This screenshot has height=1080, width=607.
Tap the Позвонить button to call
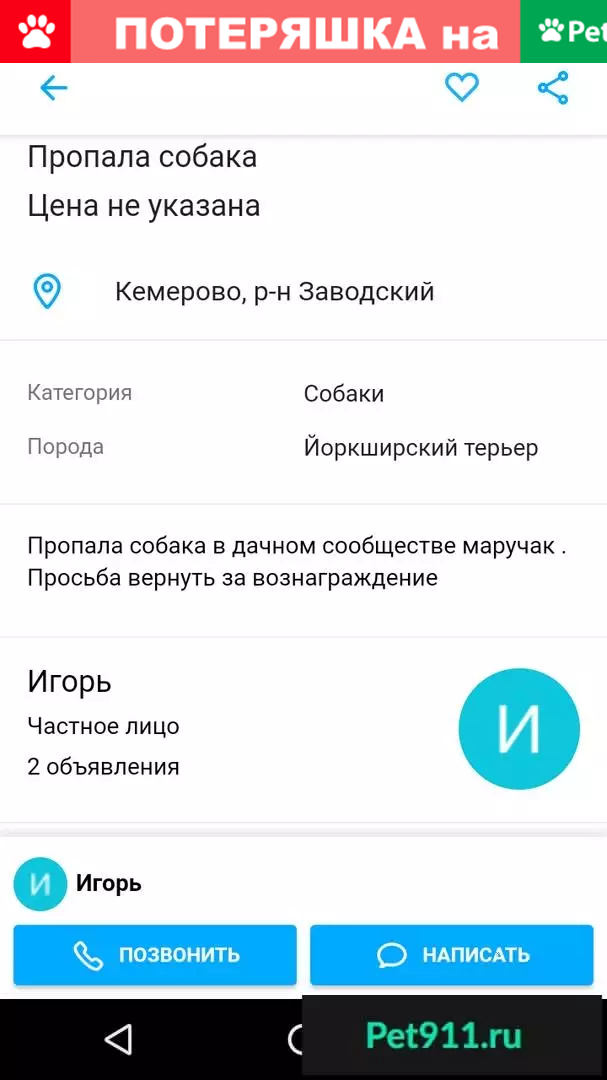point(155,955)
